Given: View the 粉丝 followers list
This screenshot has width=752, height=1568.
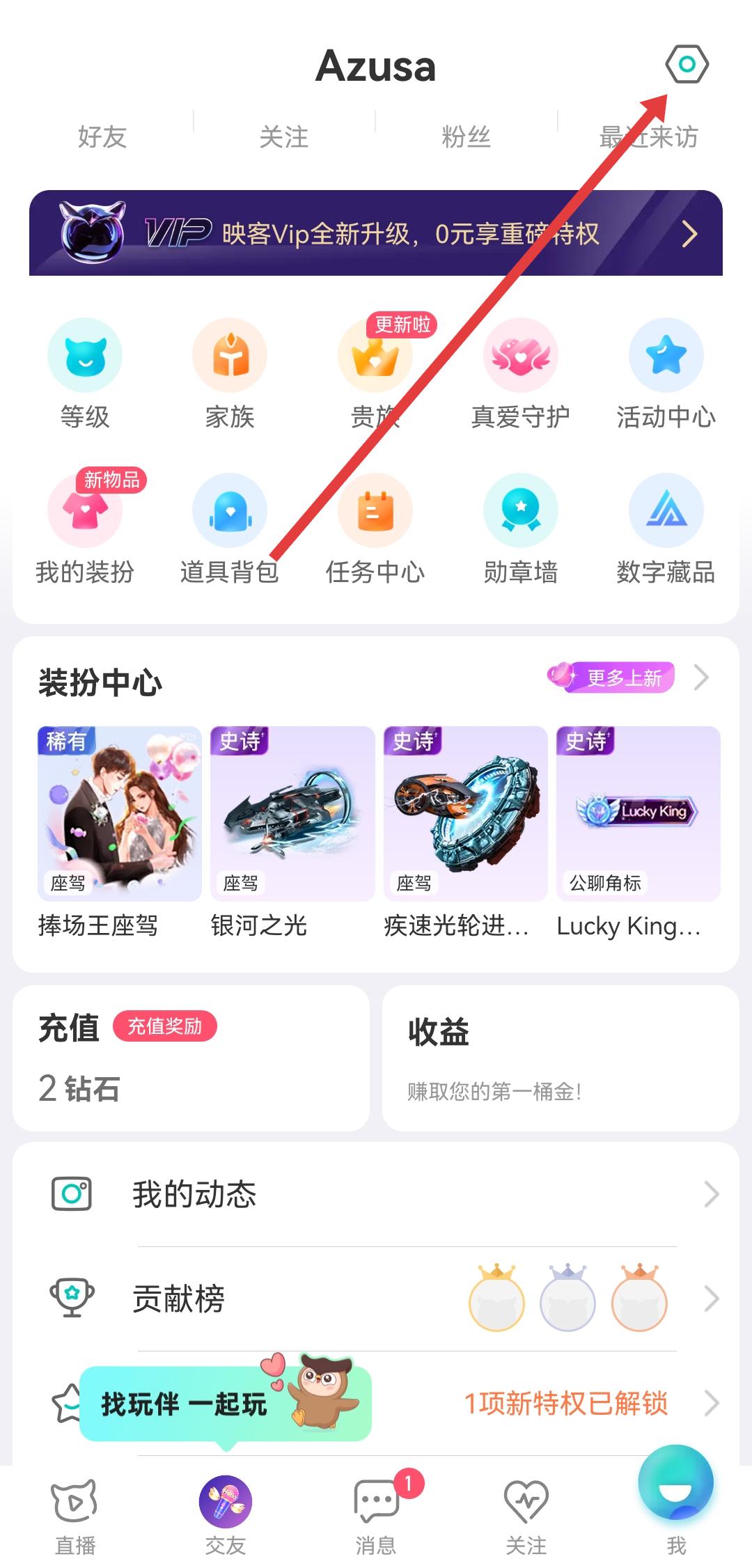Looking at the screenshot, I should point(466,137).
